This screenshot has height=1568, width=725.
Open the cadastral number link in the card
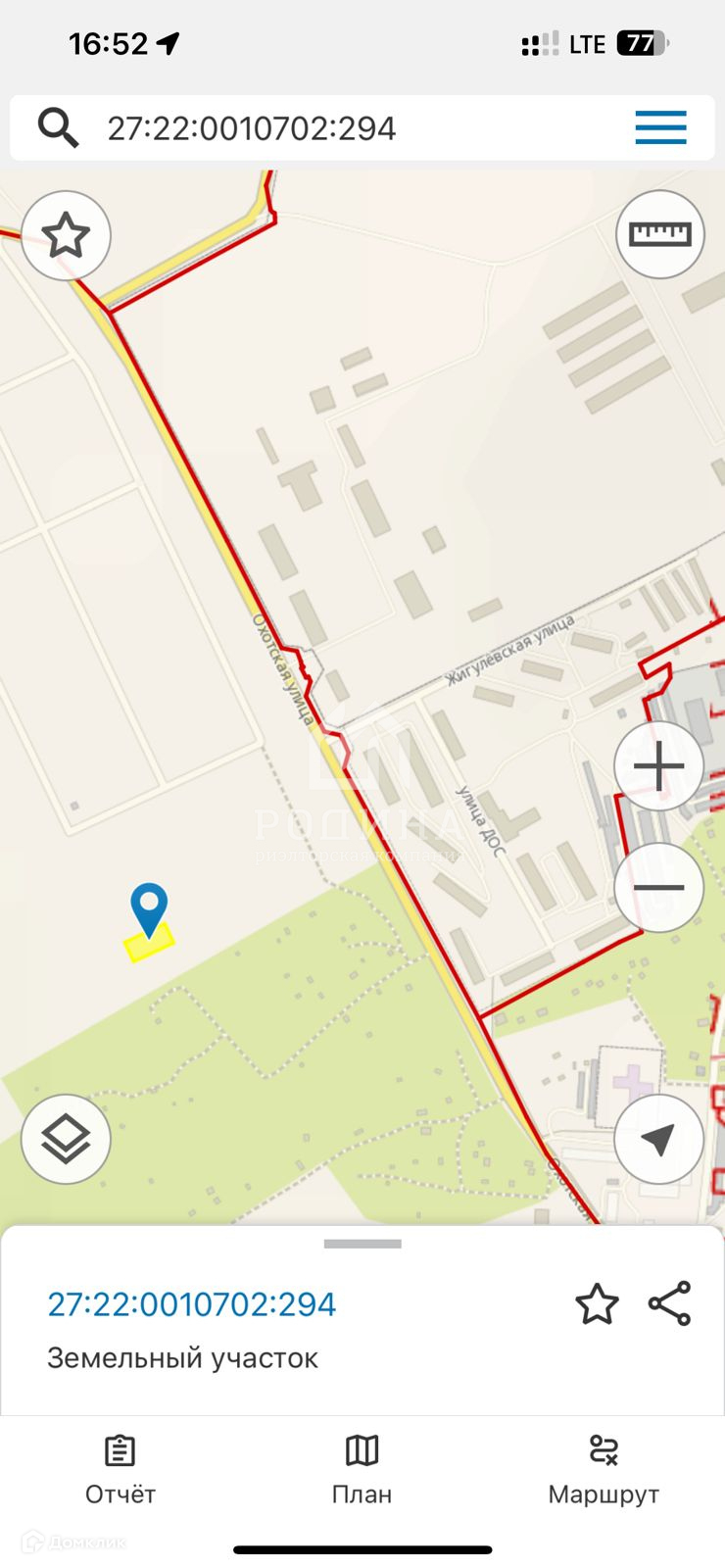click(x=192, y=1304)
